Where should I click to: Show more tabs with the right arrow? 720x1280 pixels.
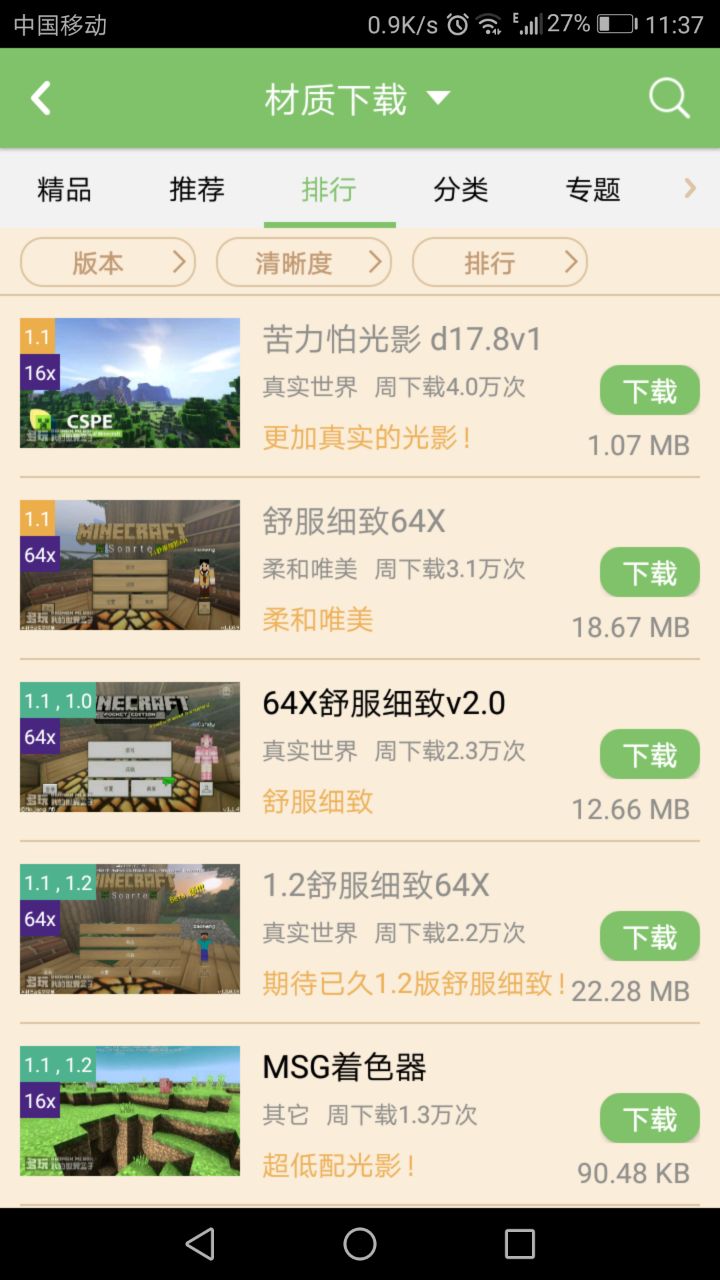pos(689,188)
